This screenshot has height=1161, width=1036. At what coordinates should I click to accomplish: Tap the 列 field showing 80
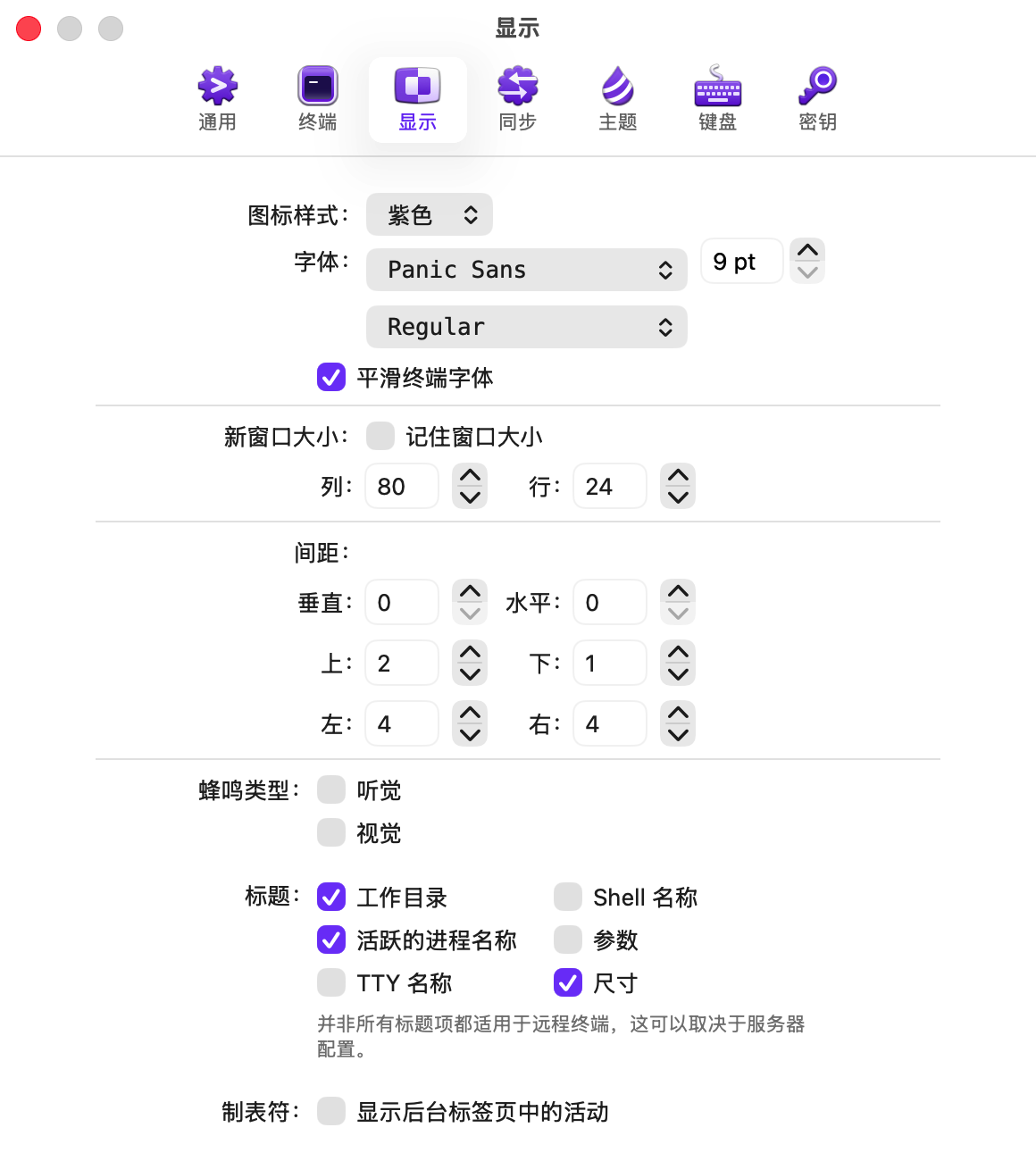[x=401, y=487]
